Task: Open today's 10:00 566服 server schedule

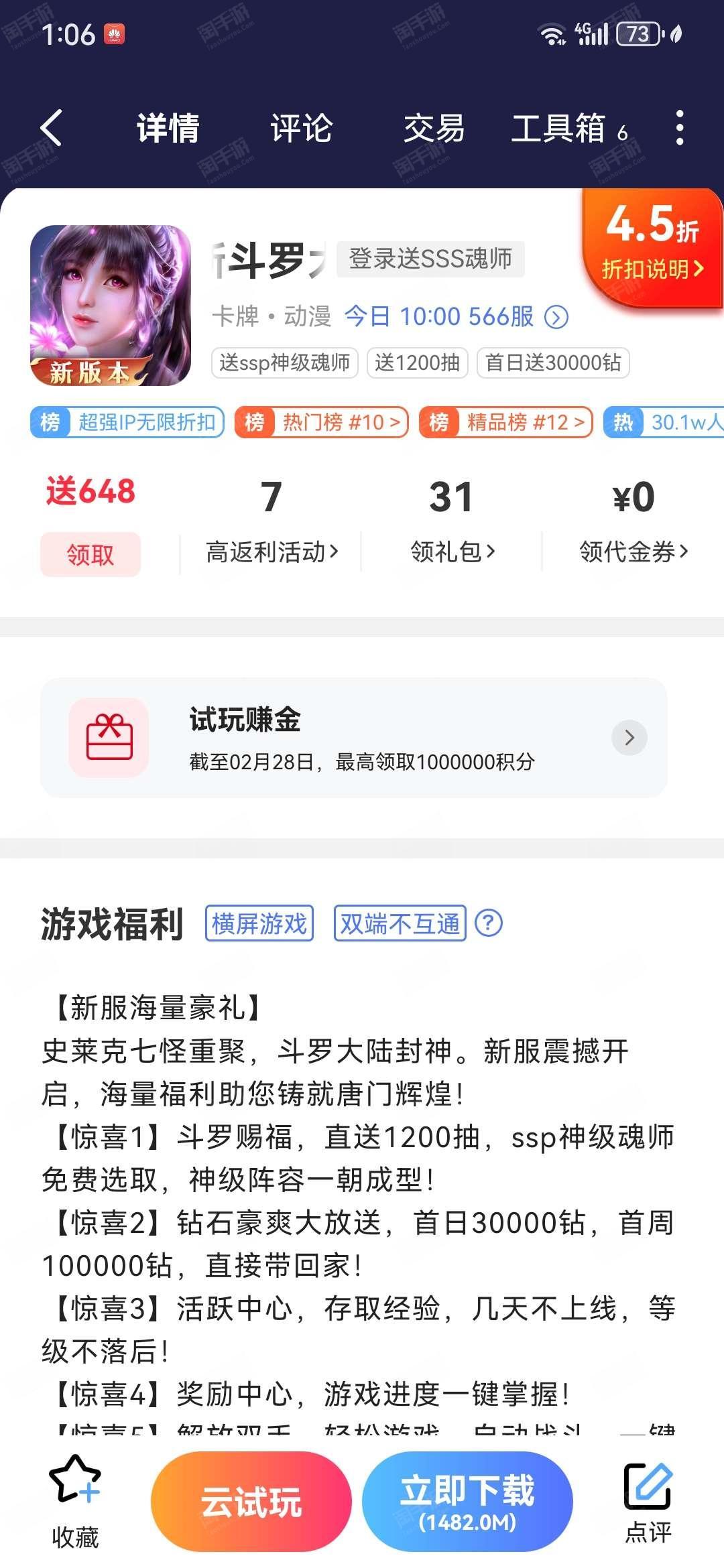Action: pyautogui.click(x=456, y=316)
